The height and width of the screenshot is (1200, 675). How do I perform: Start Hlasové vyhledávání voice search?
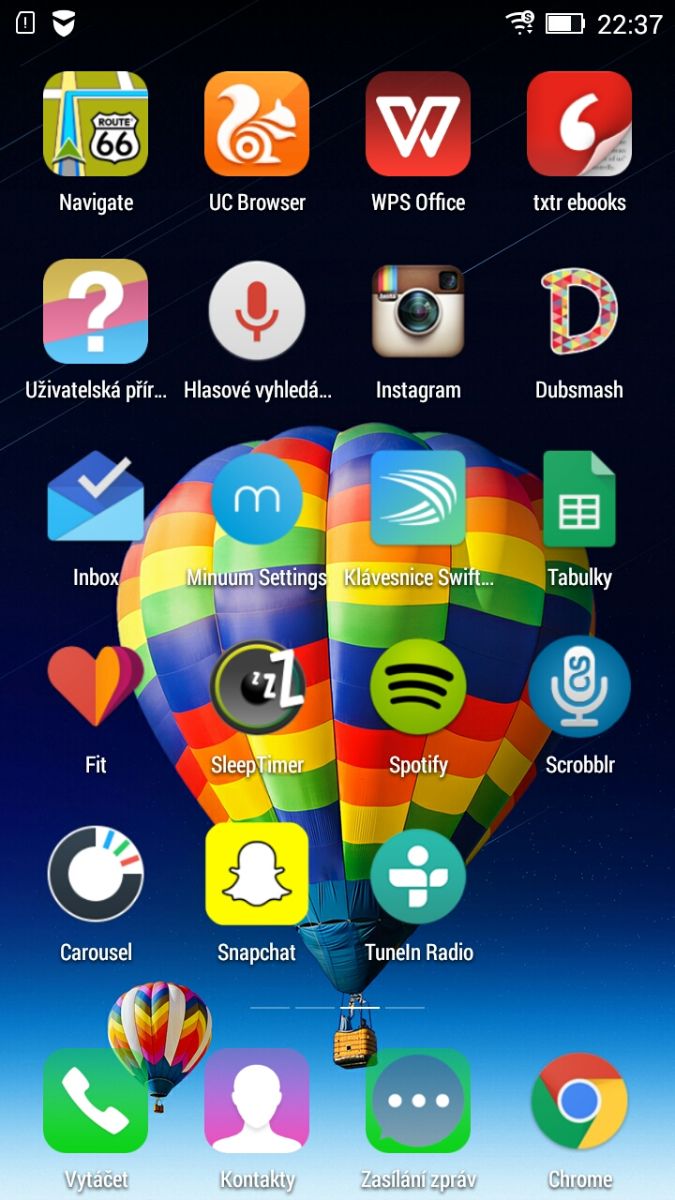(x=257, y=312)
